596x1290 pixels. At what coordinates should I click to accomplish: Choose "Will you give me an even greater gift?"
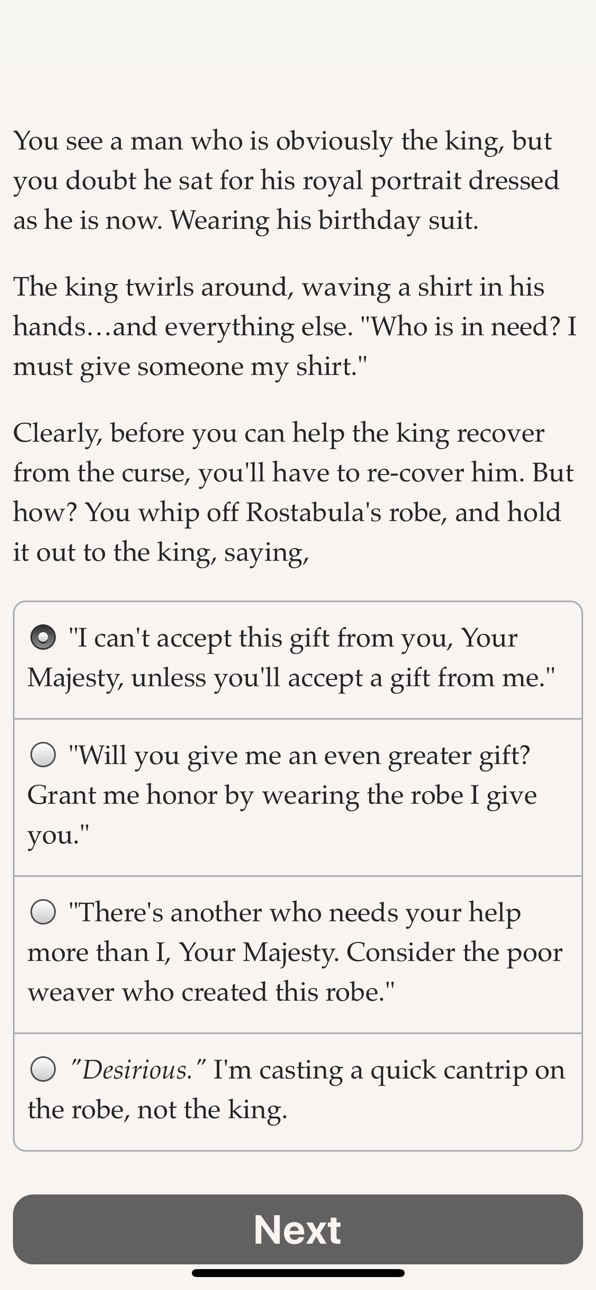click(298, 797)
